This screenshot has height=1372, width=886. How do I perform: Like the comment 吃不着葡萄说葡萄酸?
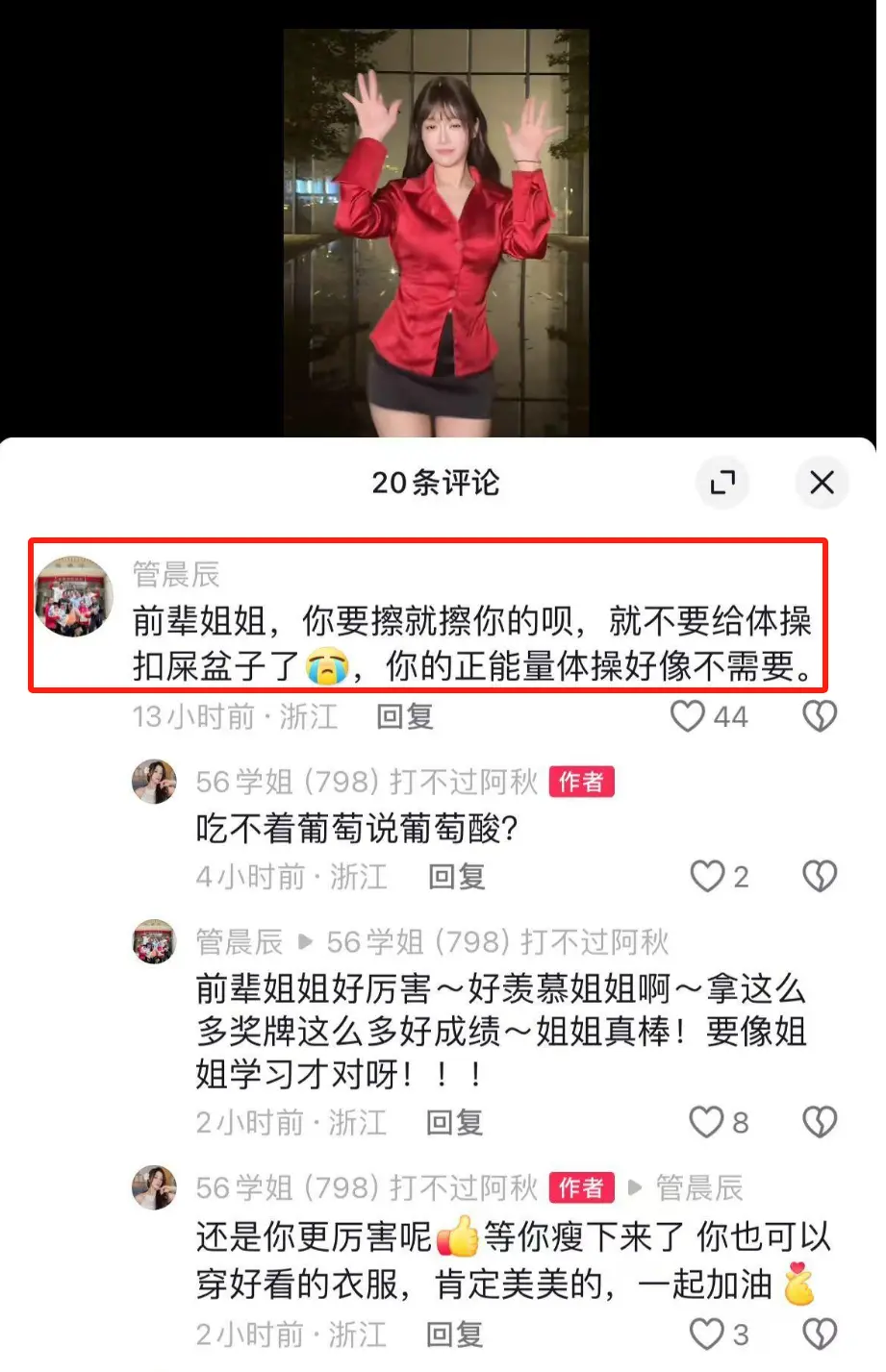point(708,876)
